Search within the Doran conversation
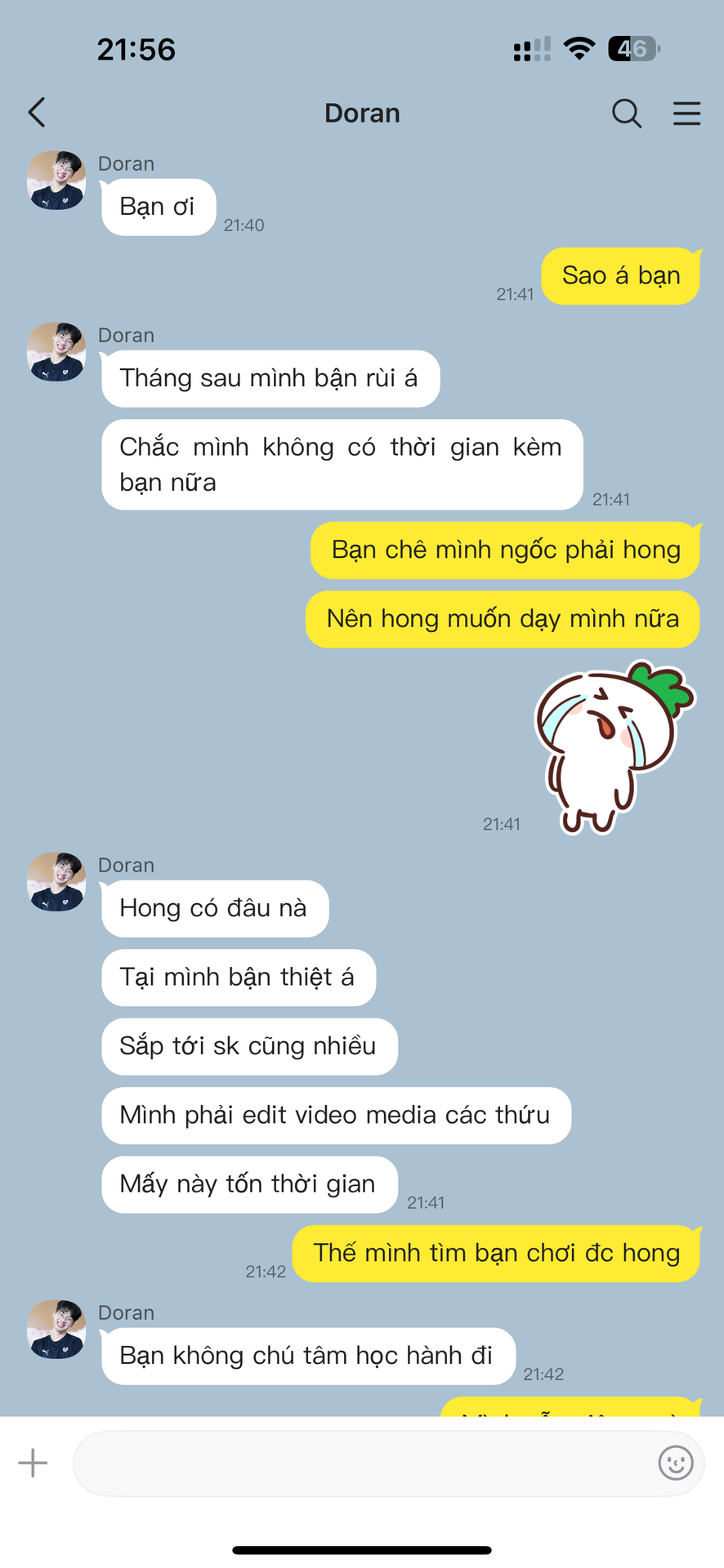Image resolution: width=724 pixels, height=1568 pixels. [x=627, y=114]
